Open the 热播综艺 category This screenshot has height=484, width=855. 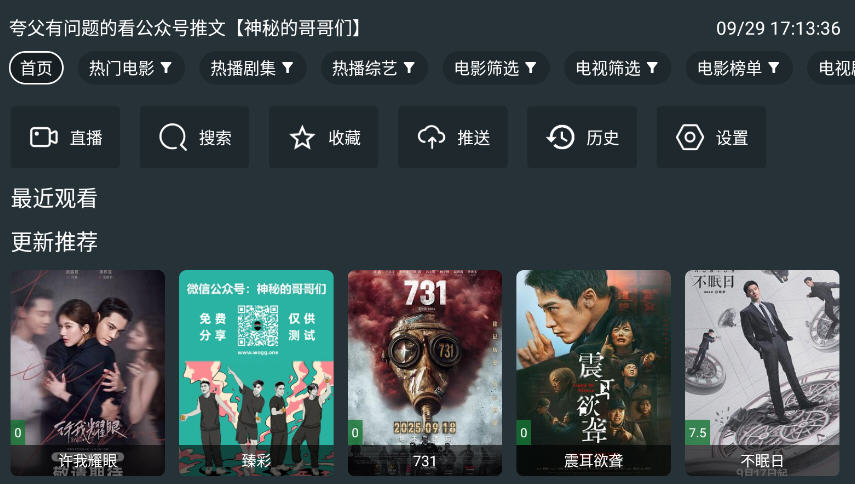coord(374,68)
